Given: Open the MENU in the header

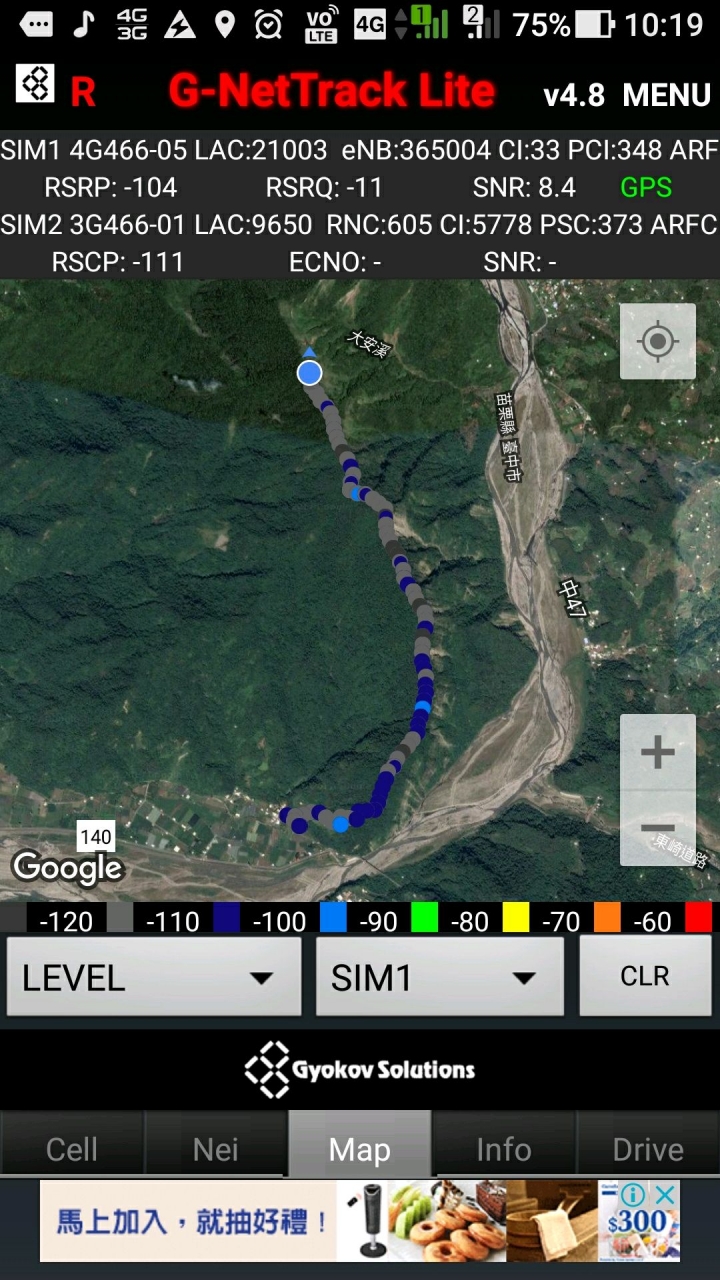Looking at the screenshot, I should click(666, 95).
